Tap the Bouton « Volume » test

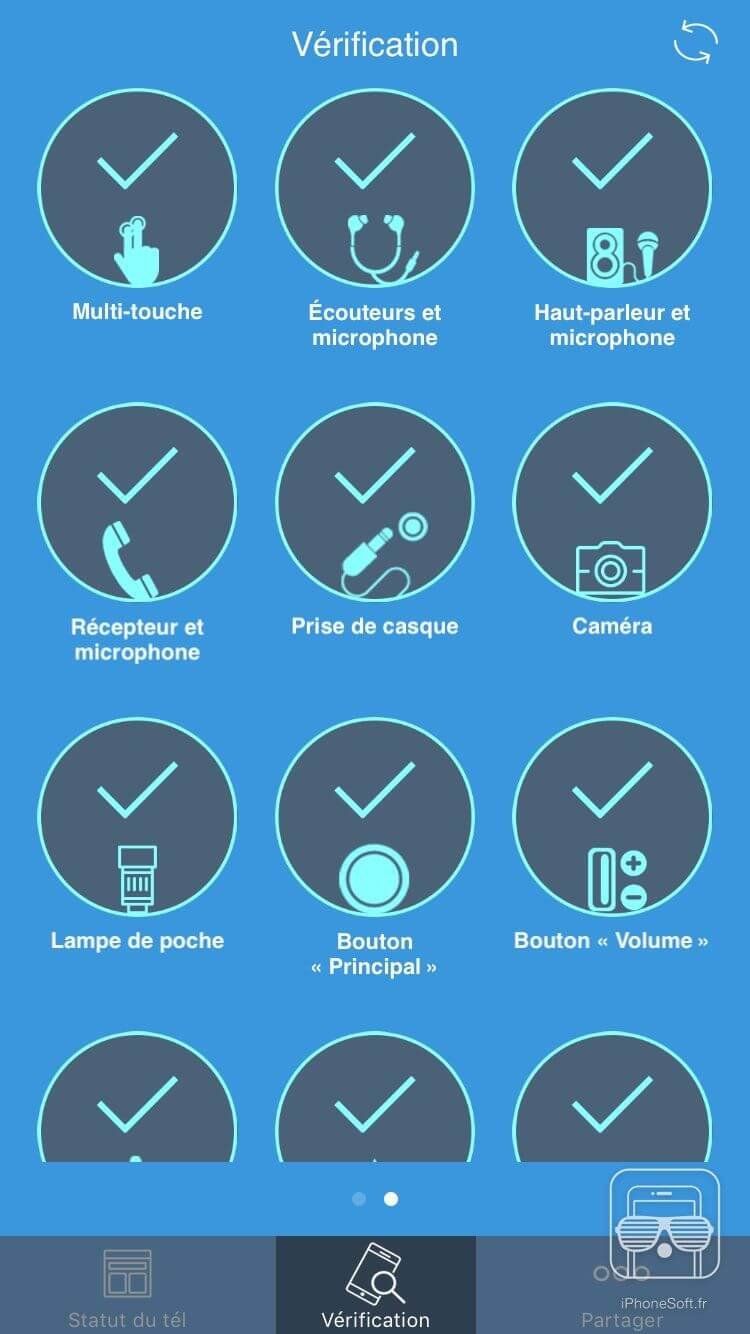point(612,816)
